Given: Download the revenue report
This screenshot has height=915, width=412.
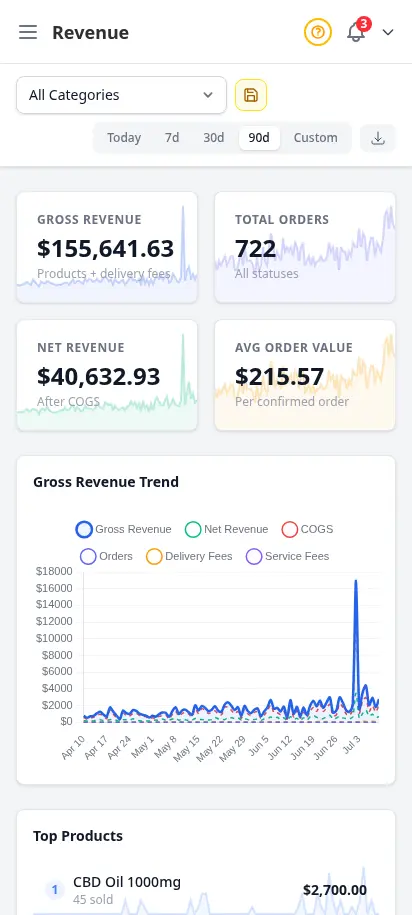Looking at the screenshot, I should tap(378, 138).
